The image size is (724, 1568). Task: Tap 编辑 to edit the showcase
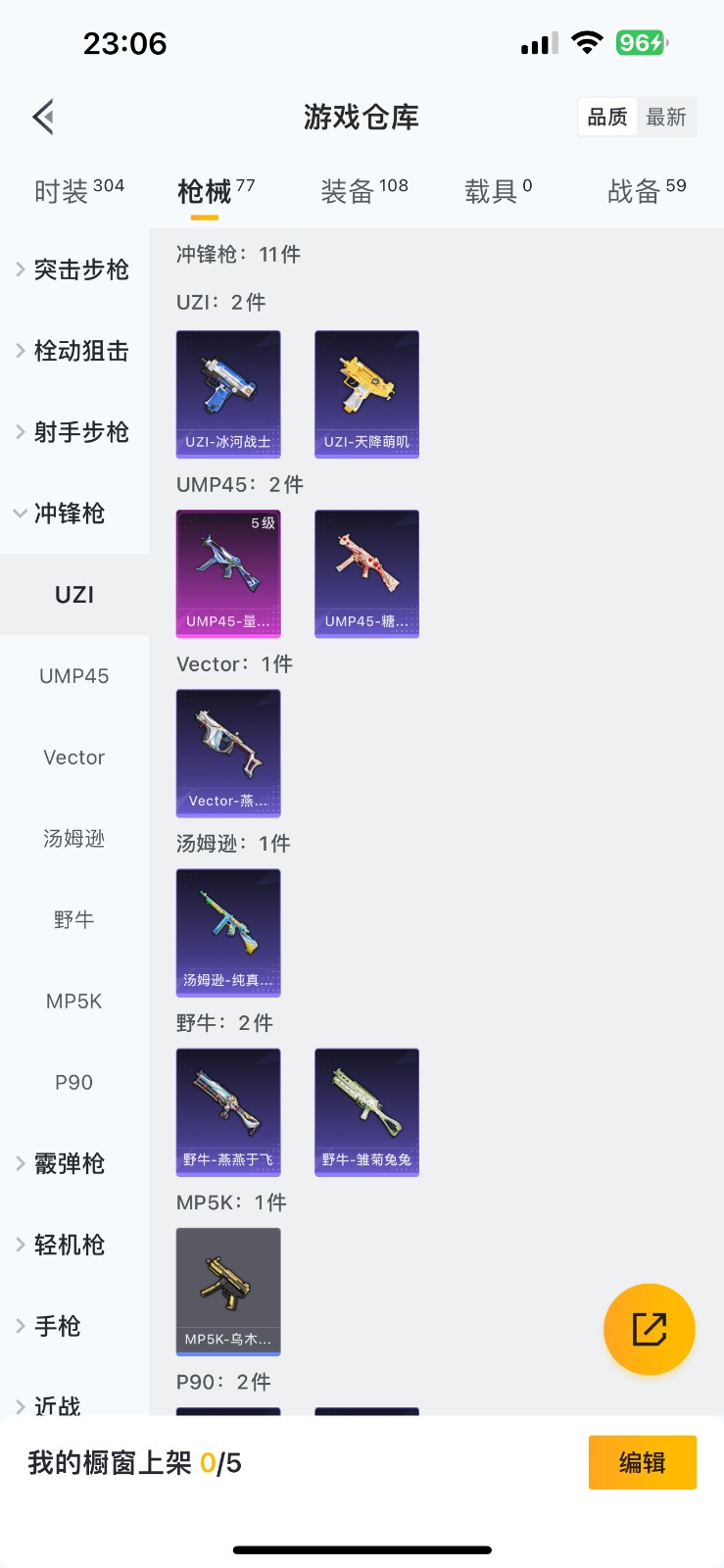click(642, 1462)
